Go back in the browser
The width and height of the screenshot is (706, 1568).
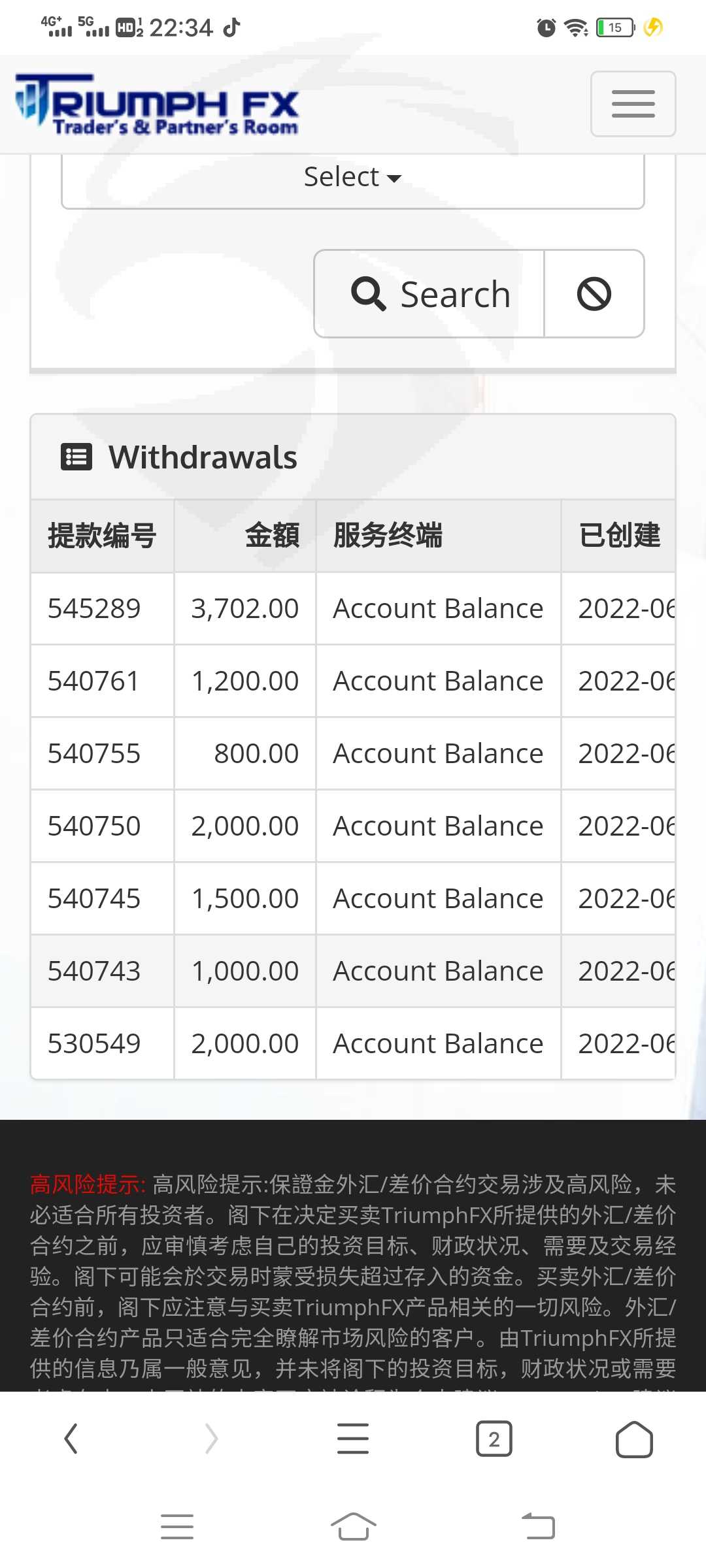[x=71, y=1439]
